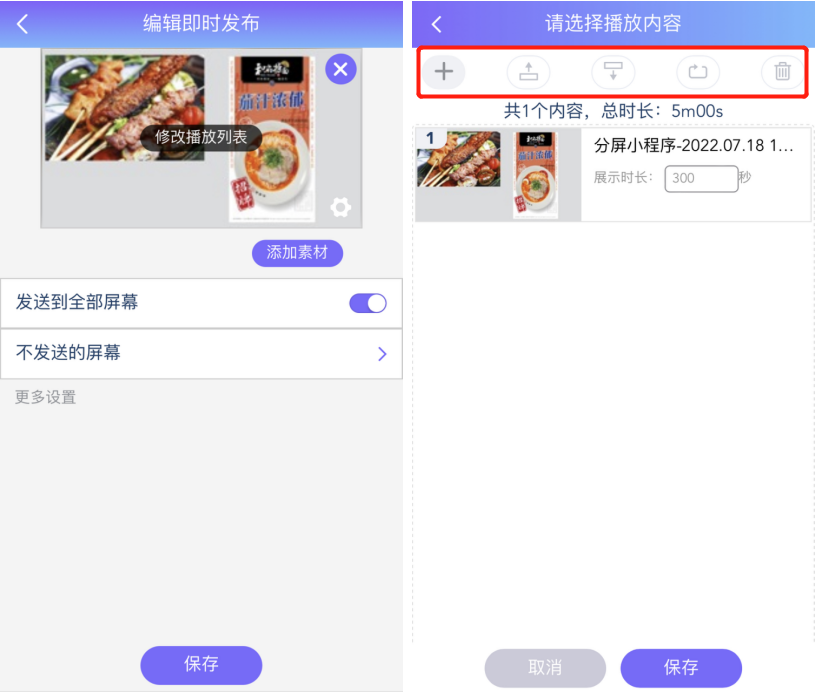Tap 修改播放列表 on the preview
The width and height of the screenshot is (816, 692).
[x=201, y=137]
